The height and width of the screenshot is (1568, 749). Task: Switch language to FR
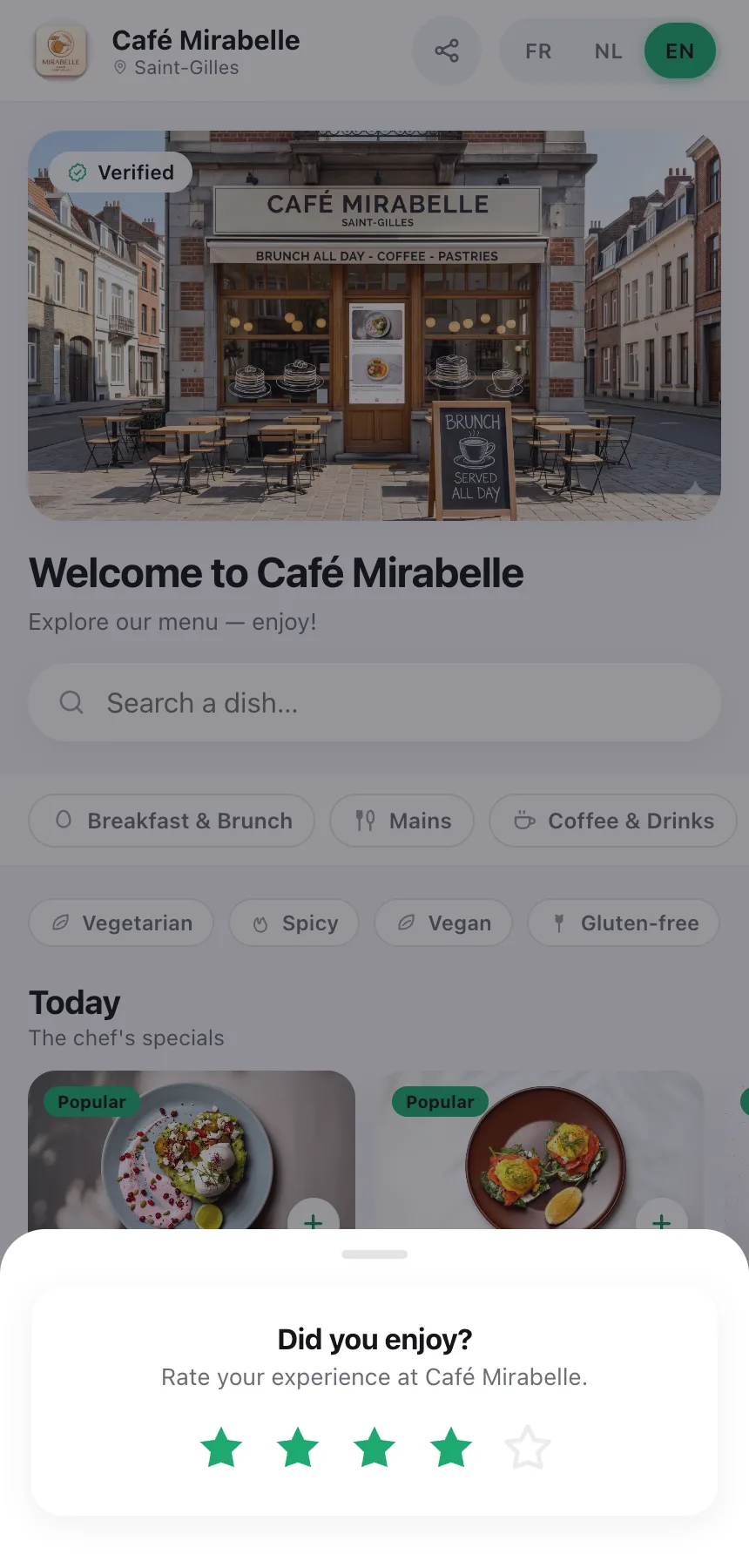(x=538, y=51)
